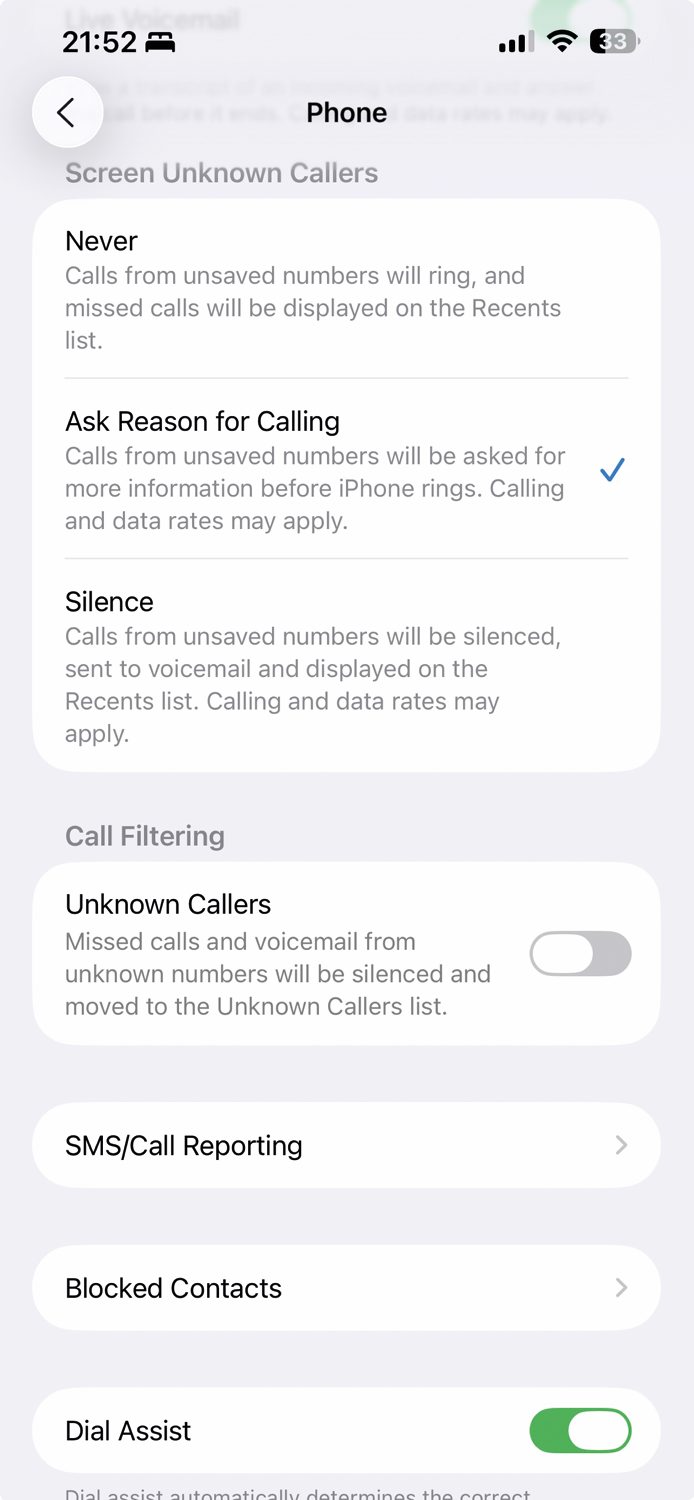Viewport: 694px width, 1500px height.
Task: Go back from Phone settings
Action: pos(67,113)
